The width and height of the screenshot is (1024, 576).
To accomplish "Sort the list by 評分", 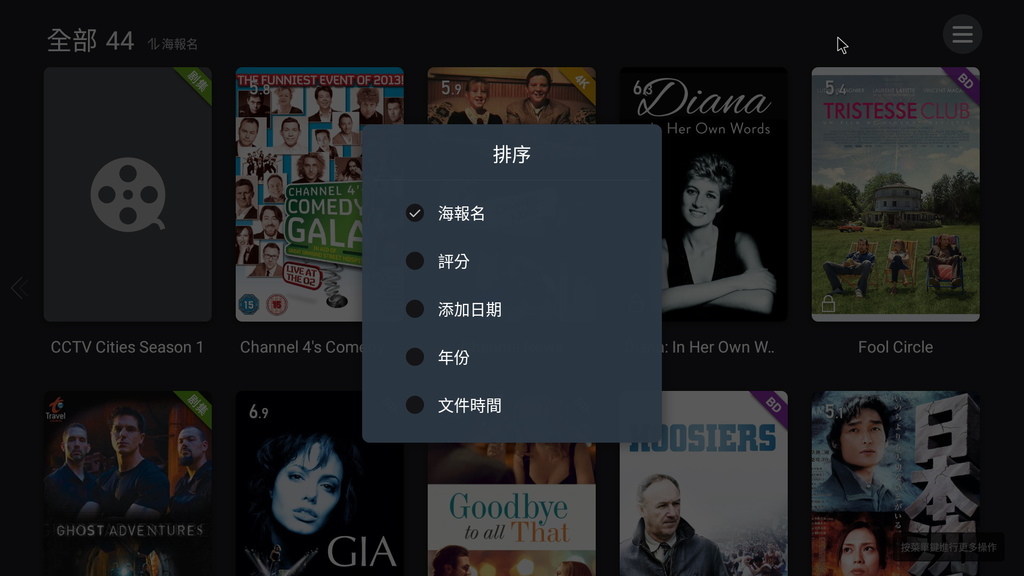I will [453, 261].
